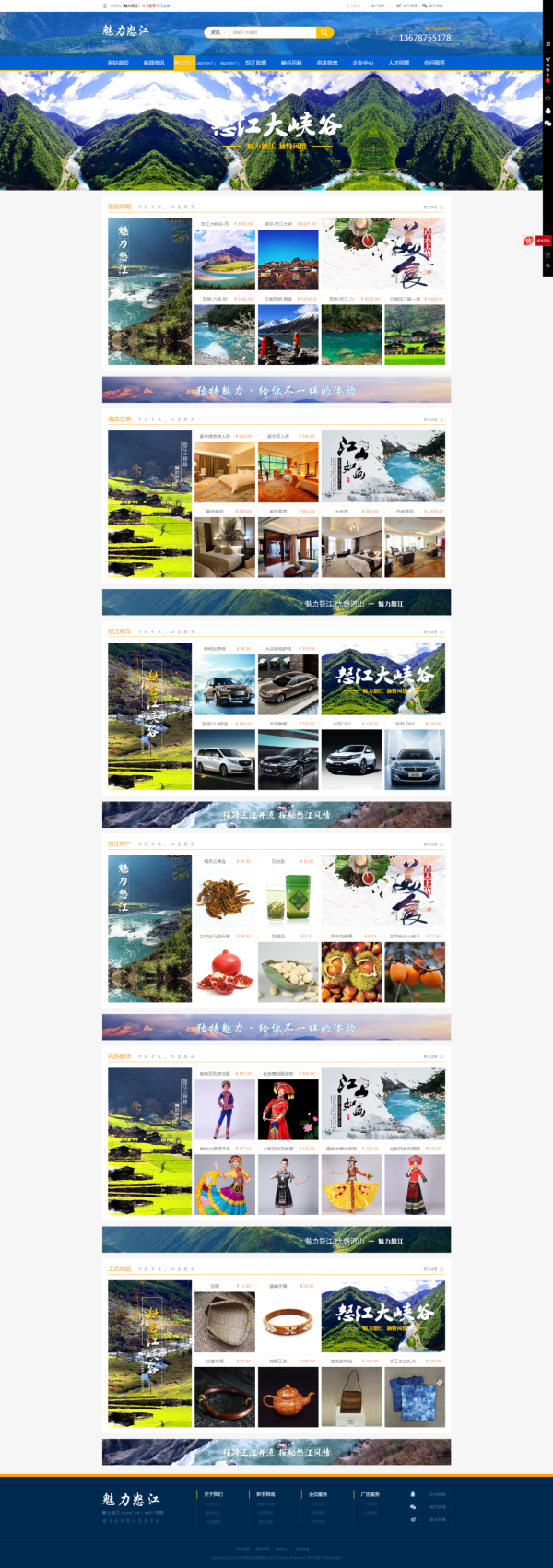The width and height of the screenshot is (553, 1568).
Task: Open 企业中心 from the navigation
Action: point(363,63)
